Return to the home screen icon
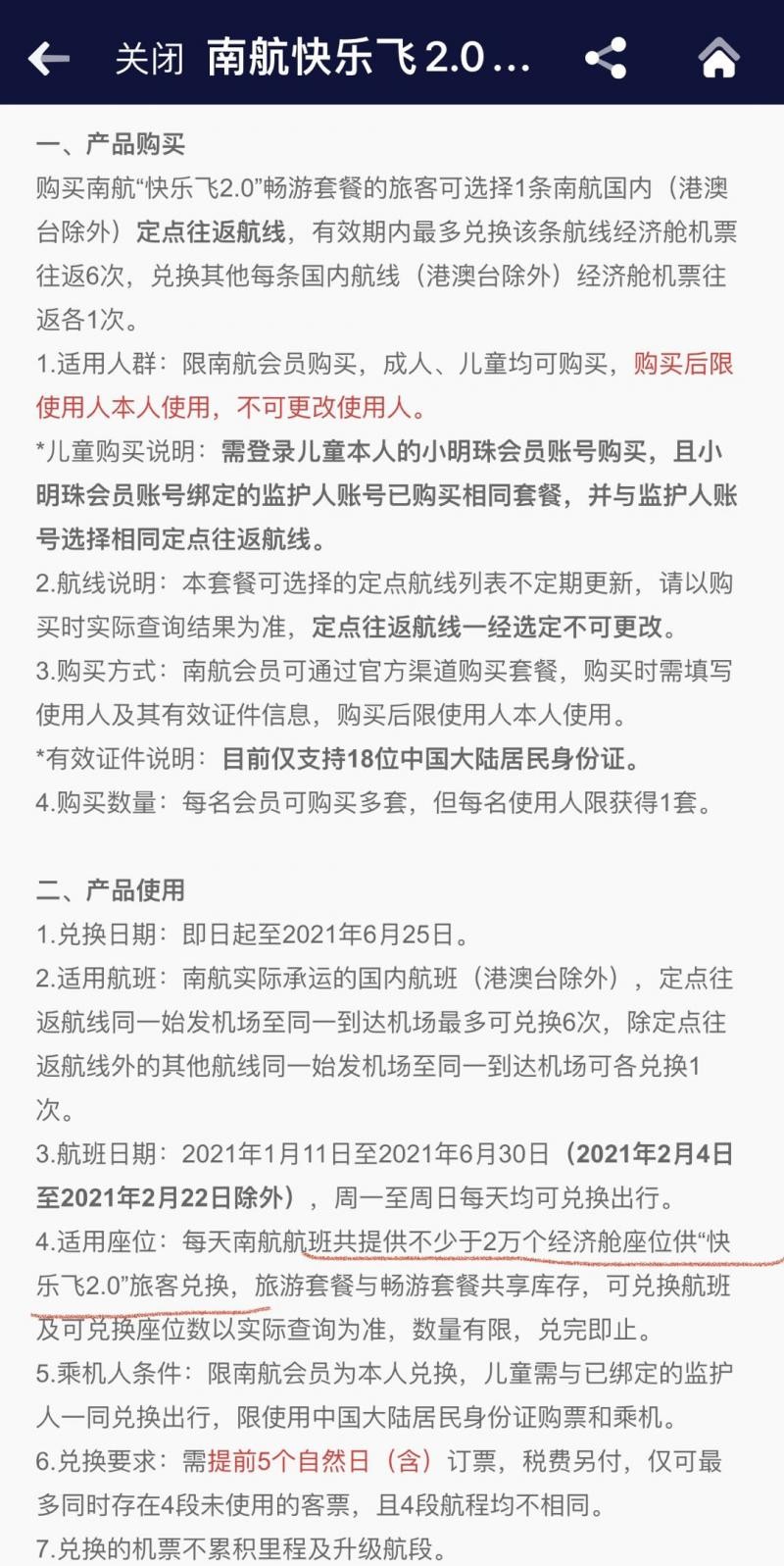Image resolution: width=784 pixels, height=1566 pixels. point(718,58)
